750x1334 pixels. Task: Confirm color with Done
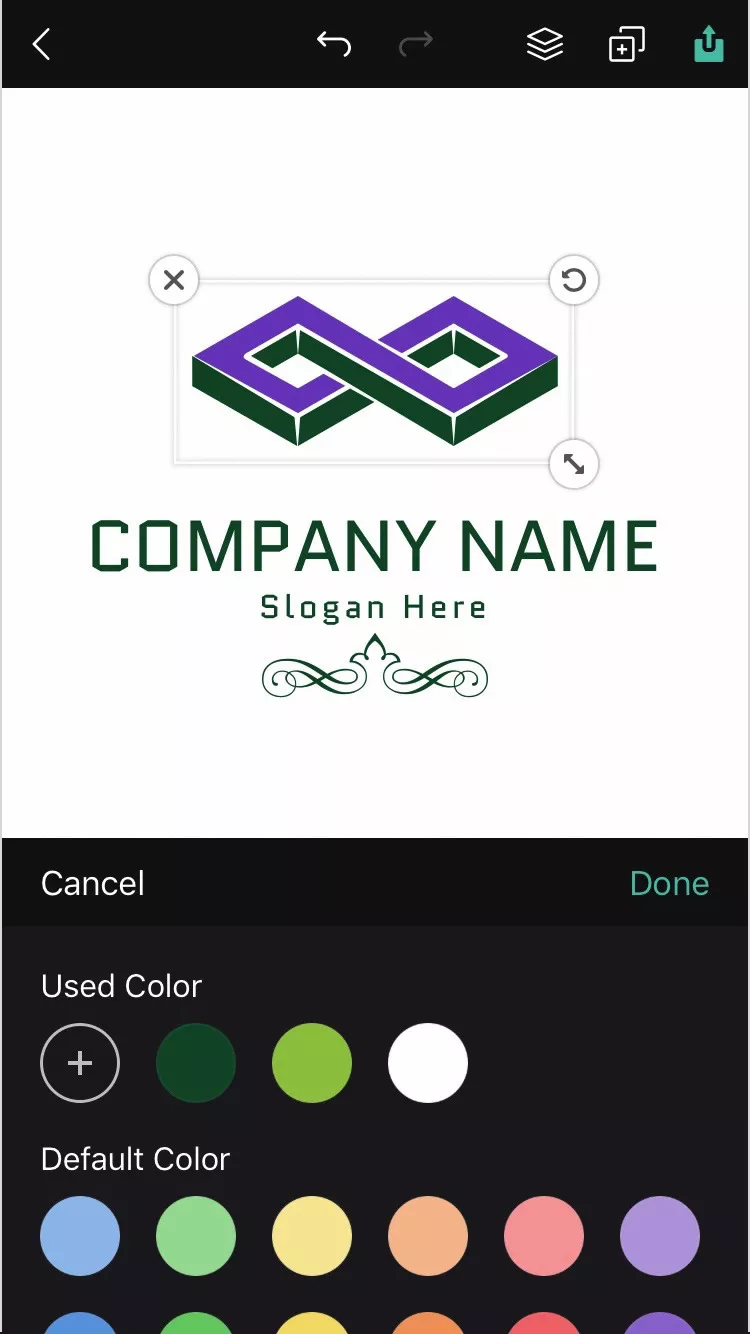click(x=669, y=883)
